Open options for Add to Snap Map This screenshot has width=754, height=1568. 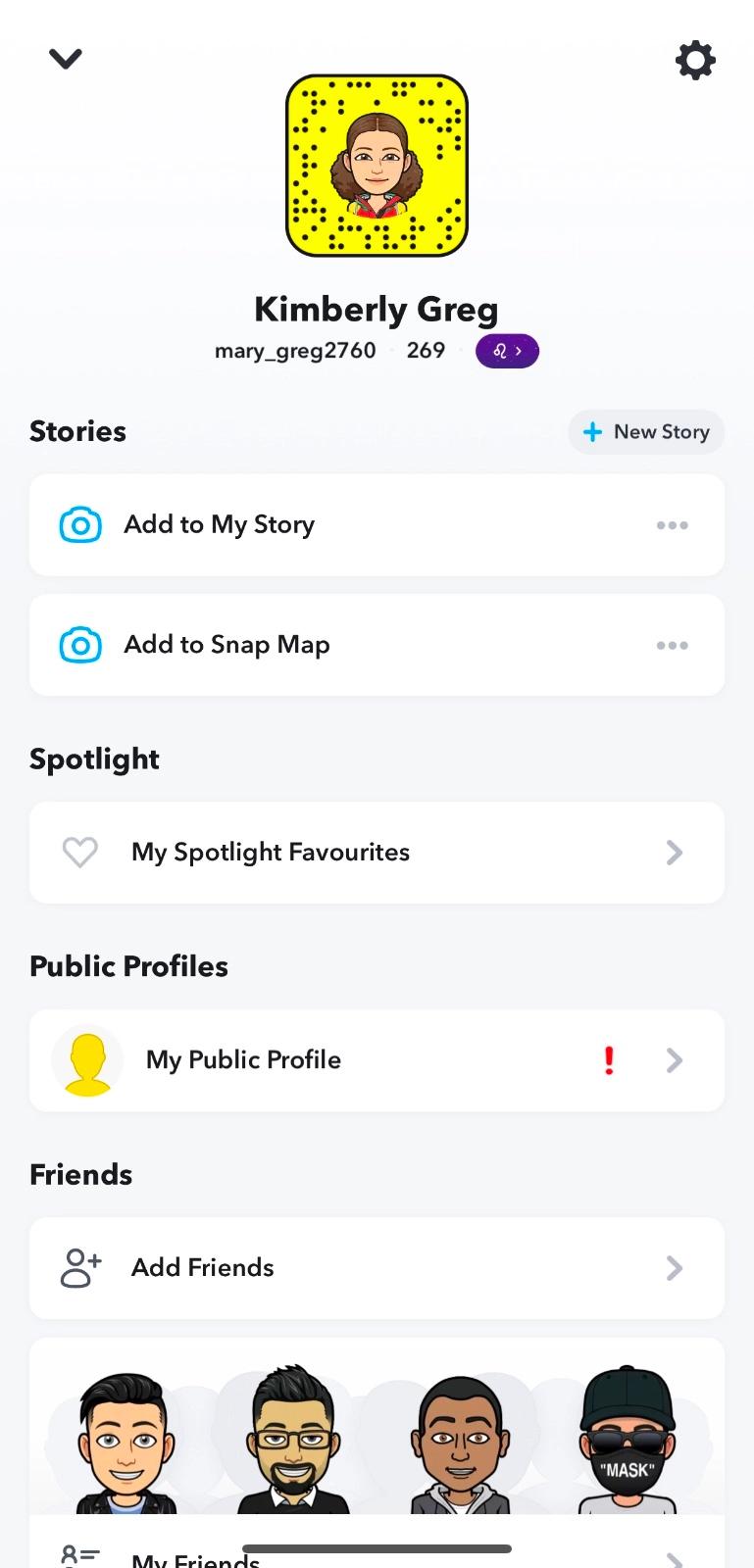[x=672, y=645]
